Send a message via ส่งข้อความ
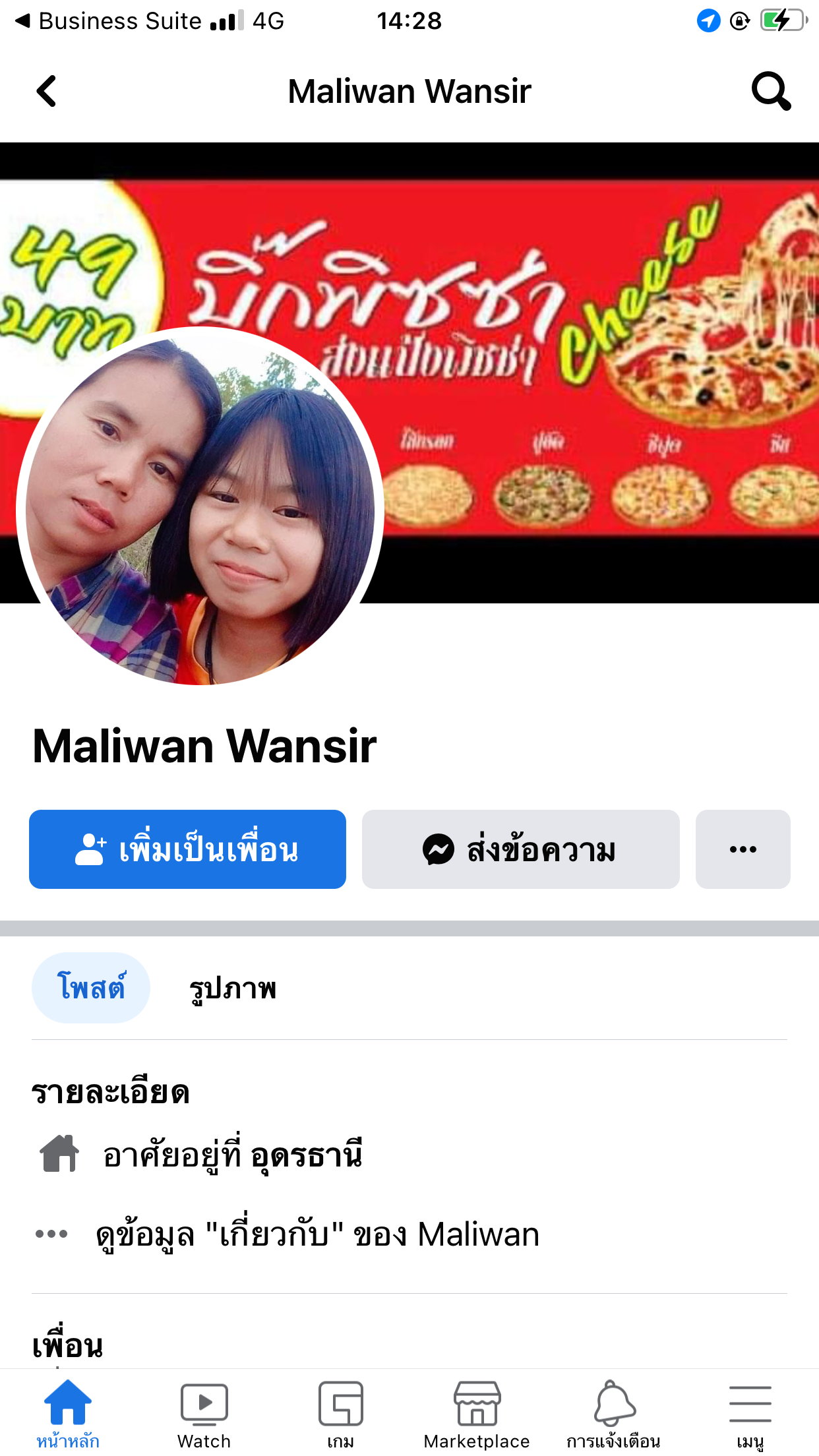Screen dimensions: 819x1456 [x=520, y=849]
